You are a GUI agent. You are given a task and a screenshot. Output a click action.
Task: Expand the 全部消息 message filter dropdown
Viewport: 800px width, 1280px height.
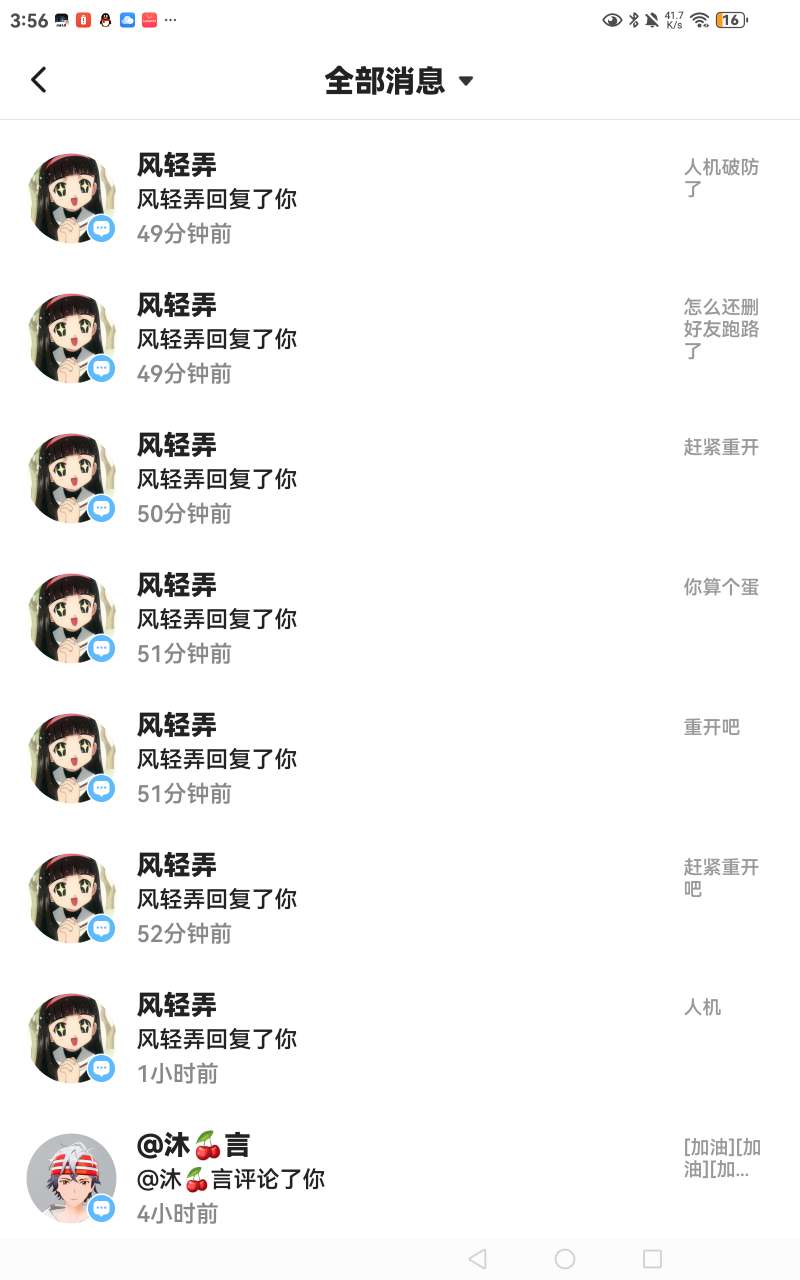click(x=399, y=81)
